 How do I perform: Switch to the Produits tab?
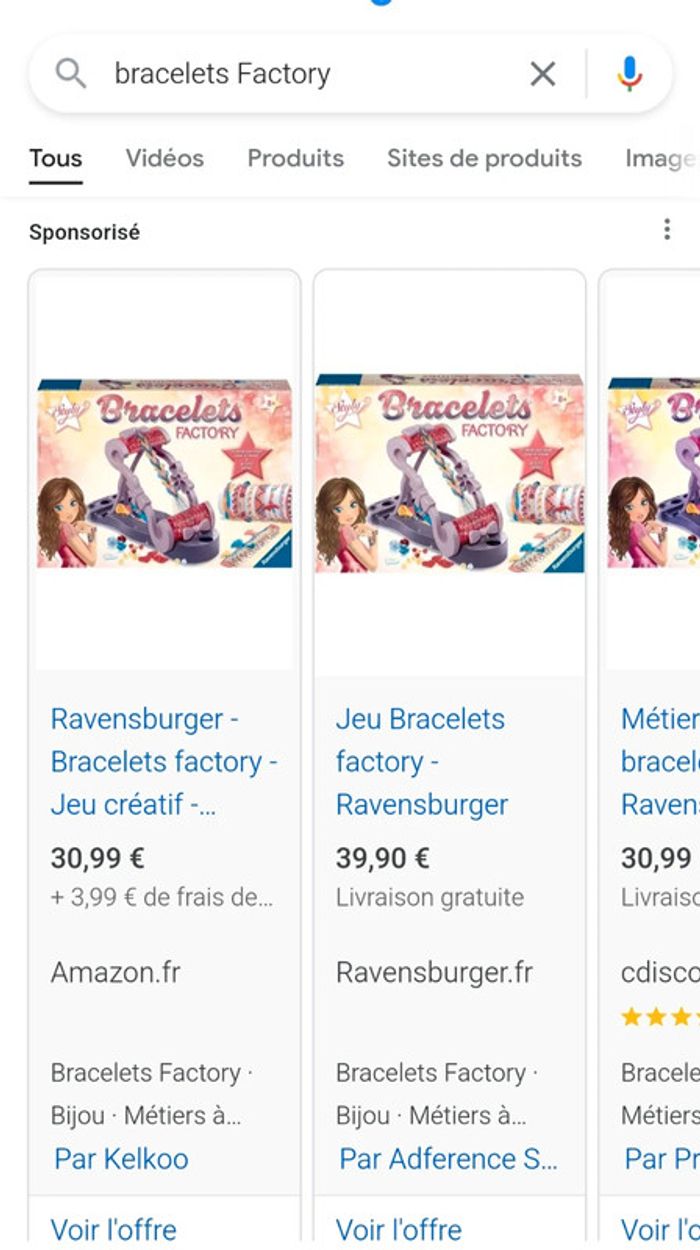(295, 158)
